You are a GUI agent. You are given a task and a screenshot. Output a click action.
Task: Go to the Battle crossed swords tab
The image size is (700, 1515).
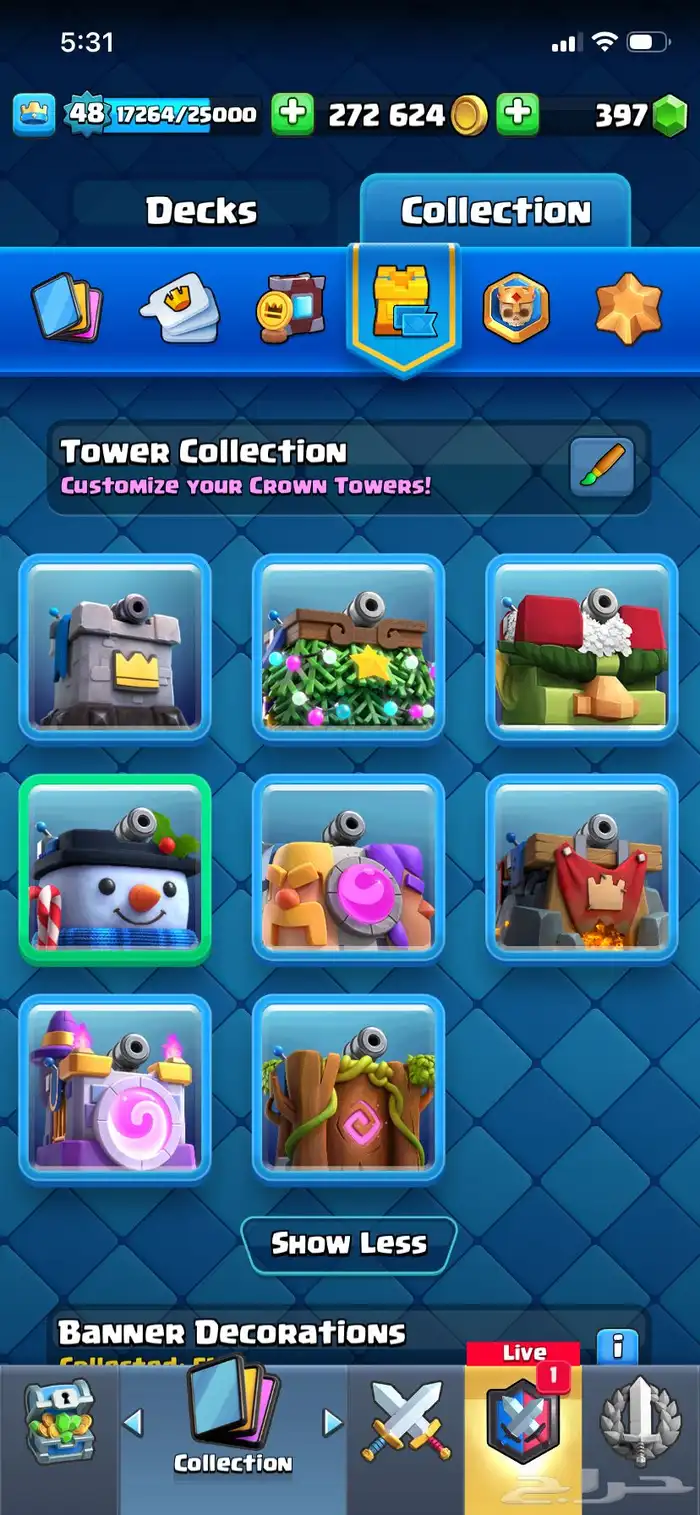tap(406, 1437)
